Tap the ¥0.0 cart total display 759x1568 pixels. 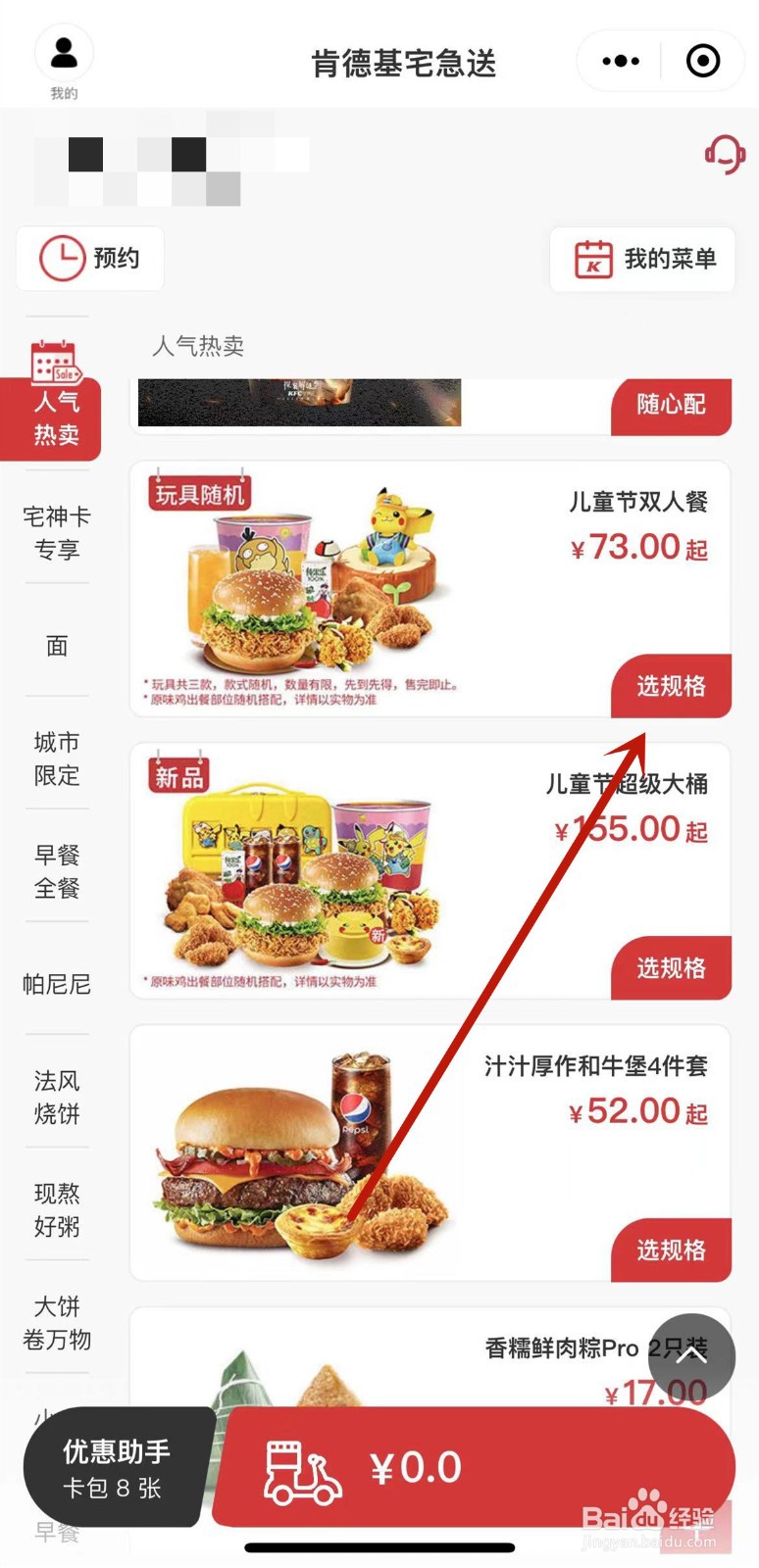click(417, 1466)
